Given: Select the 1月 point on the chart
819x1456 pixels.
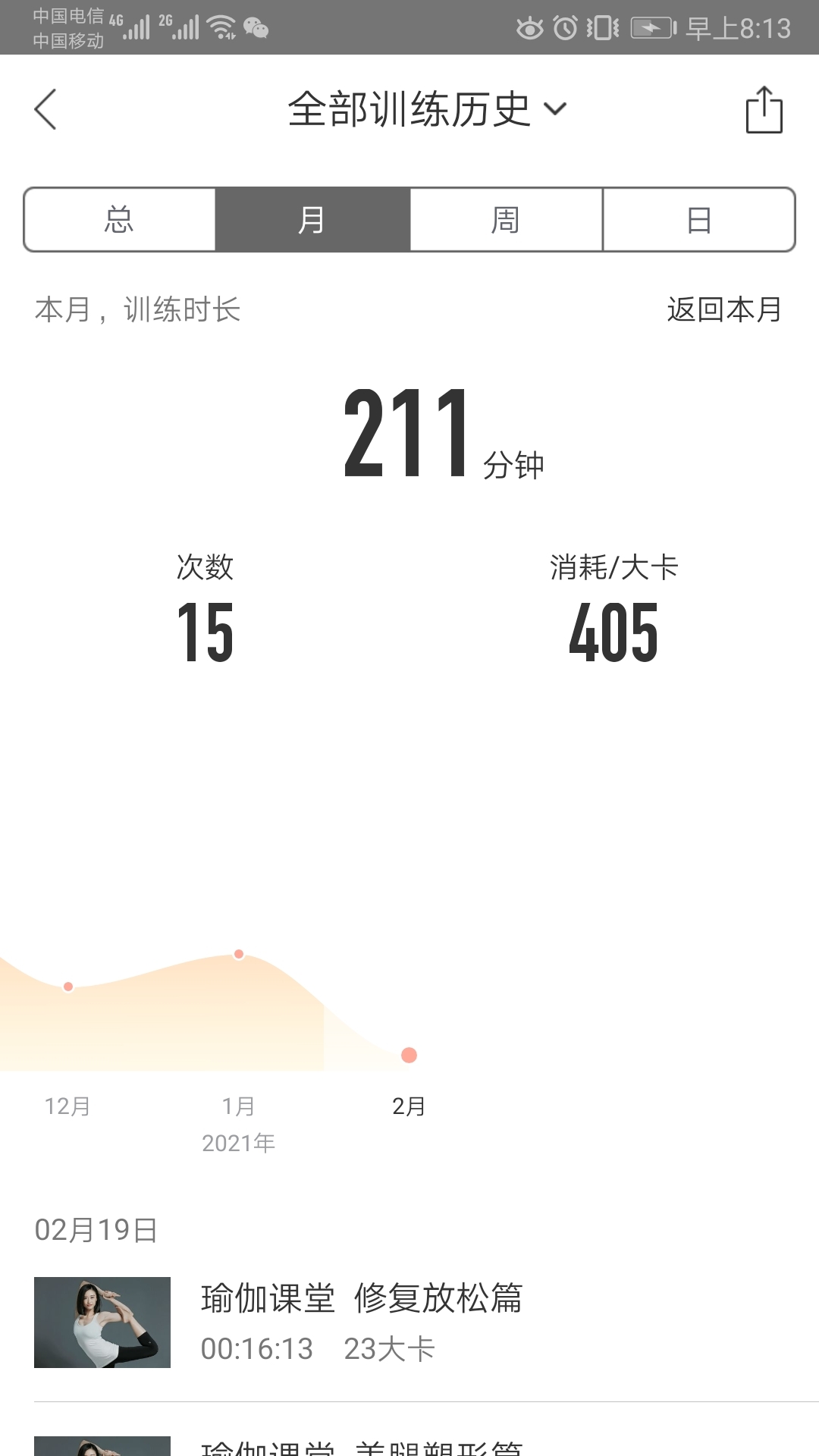Looking at the screenshot, I should click(x=239, y=954).
